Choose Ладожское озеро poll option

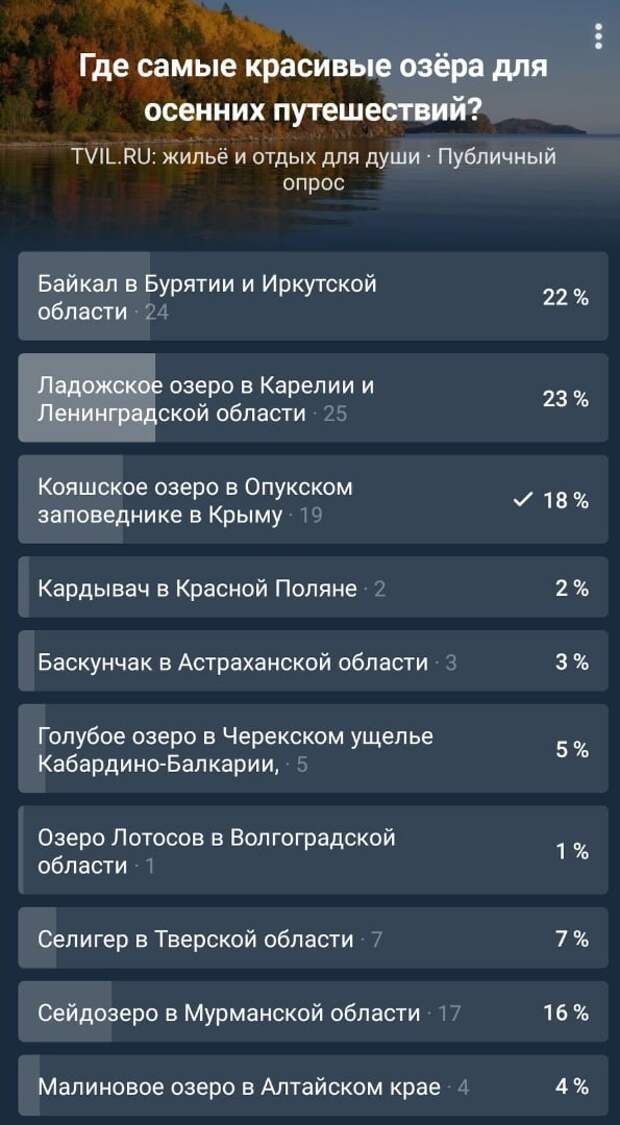pyautogui.click(x=312, y=398)
